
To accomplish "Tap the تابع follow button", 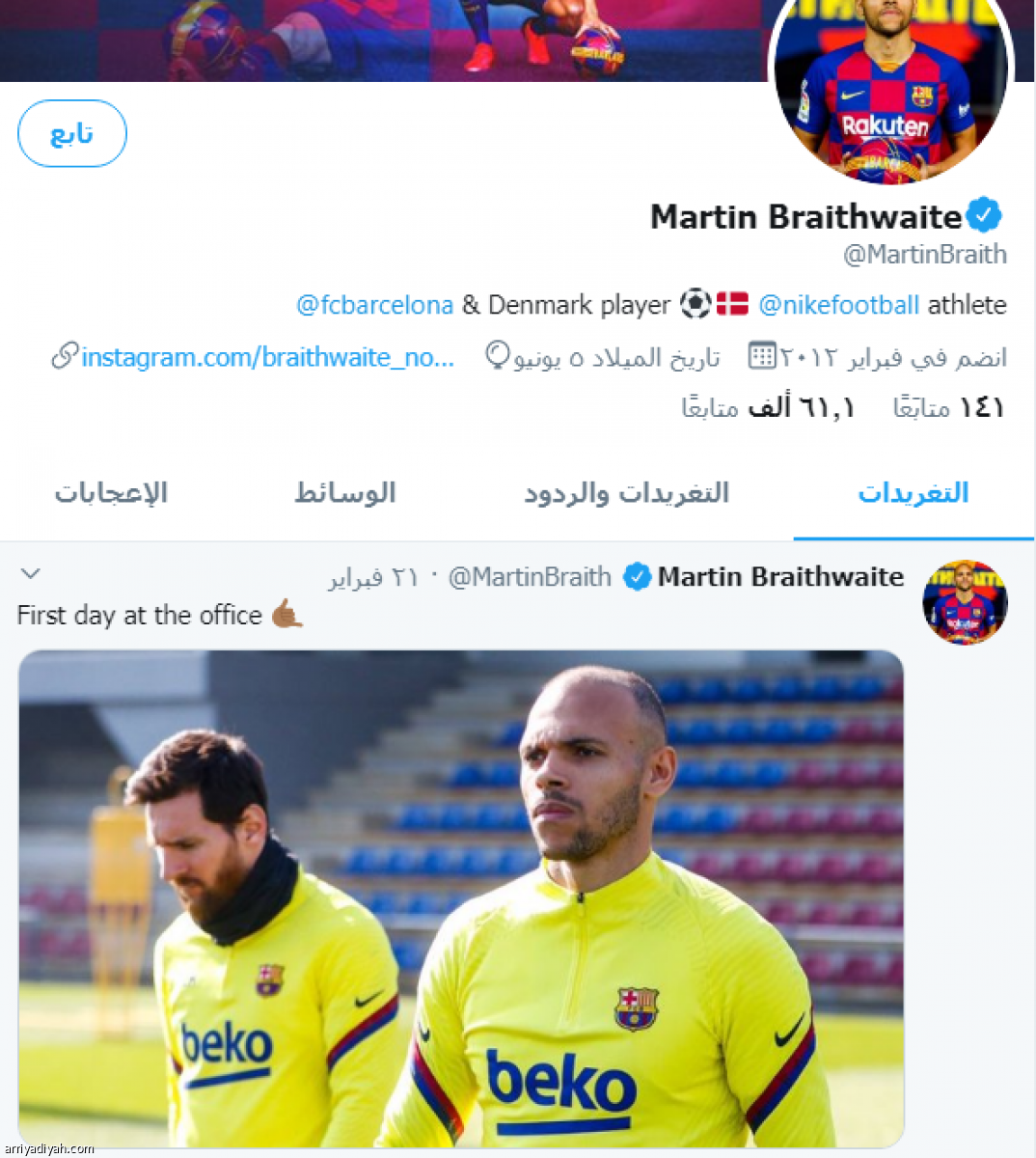I will click(72, 133).
